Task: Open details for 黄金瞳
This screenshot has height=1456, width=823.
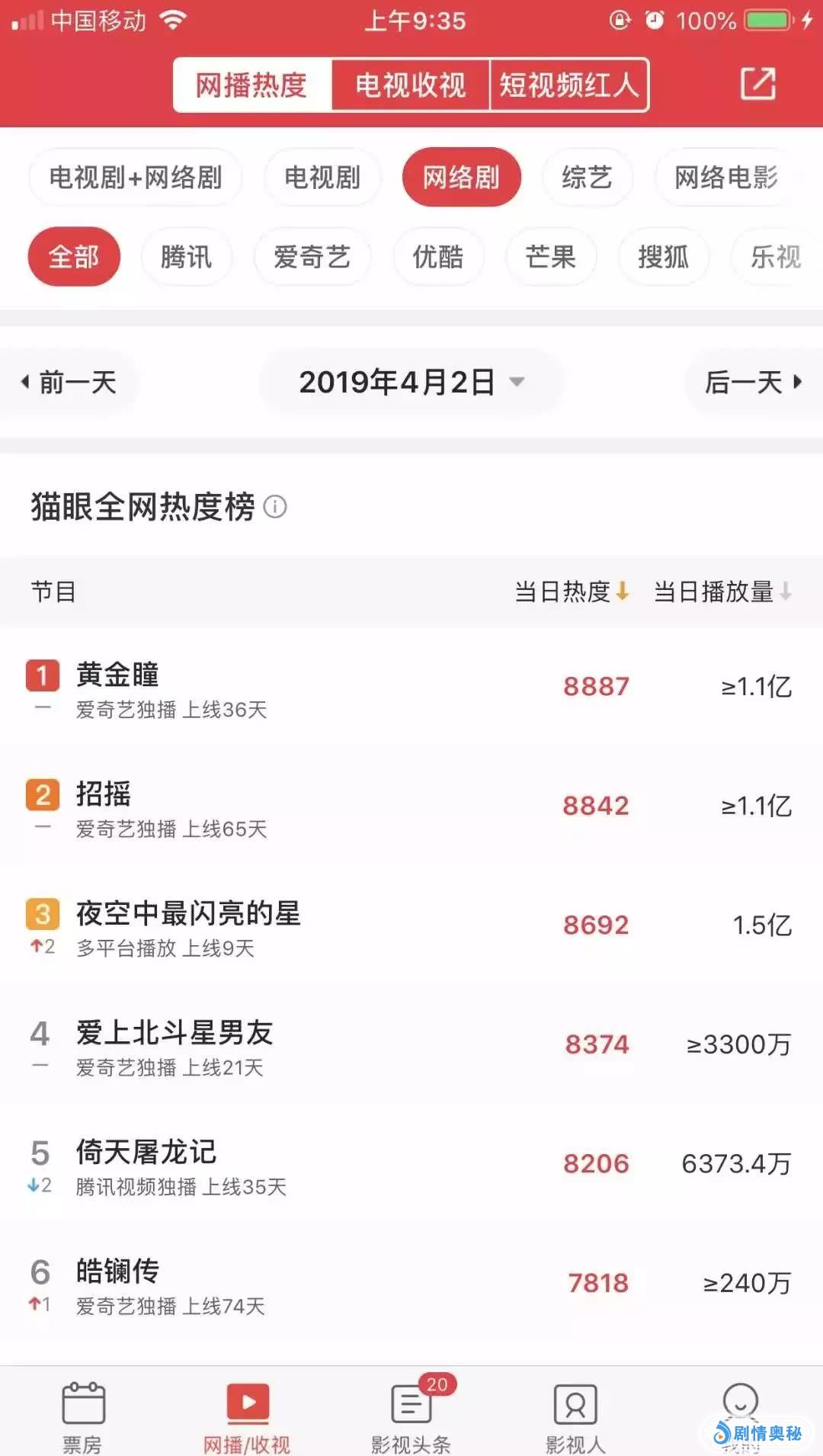Action: tap(117, 675)
